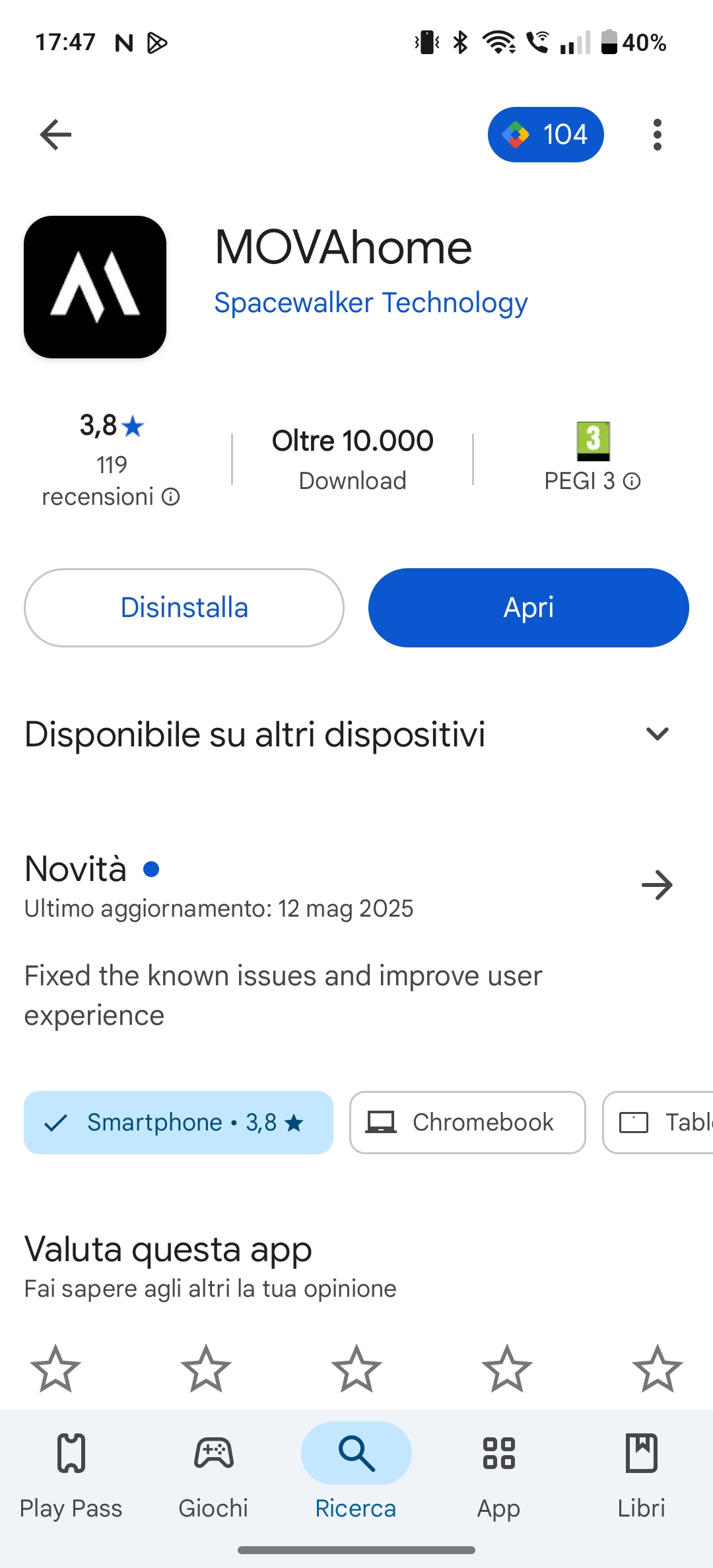Select the Smartphone ratings chip
Image resolution: width=713 pixels, height=1568 pixels.
point(178,1123)
